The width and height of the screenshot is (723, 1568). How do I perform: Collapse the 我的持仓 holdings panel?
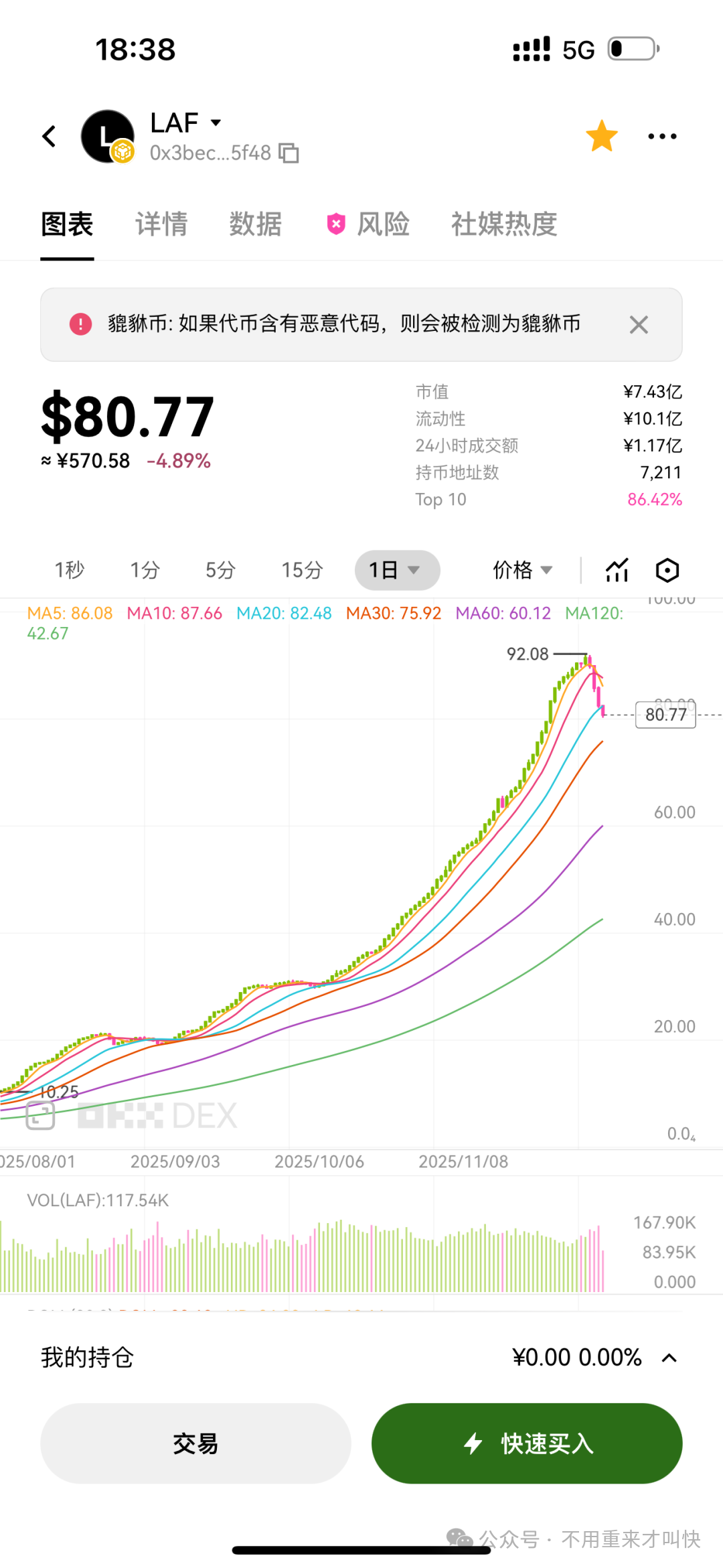(x=669, y=1357)
